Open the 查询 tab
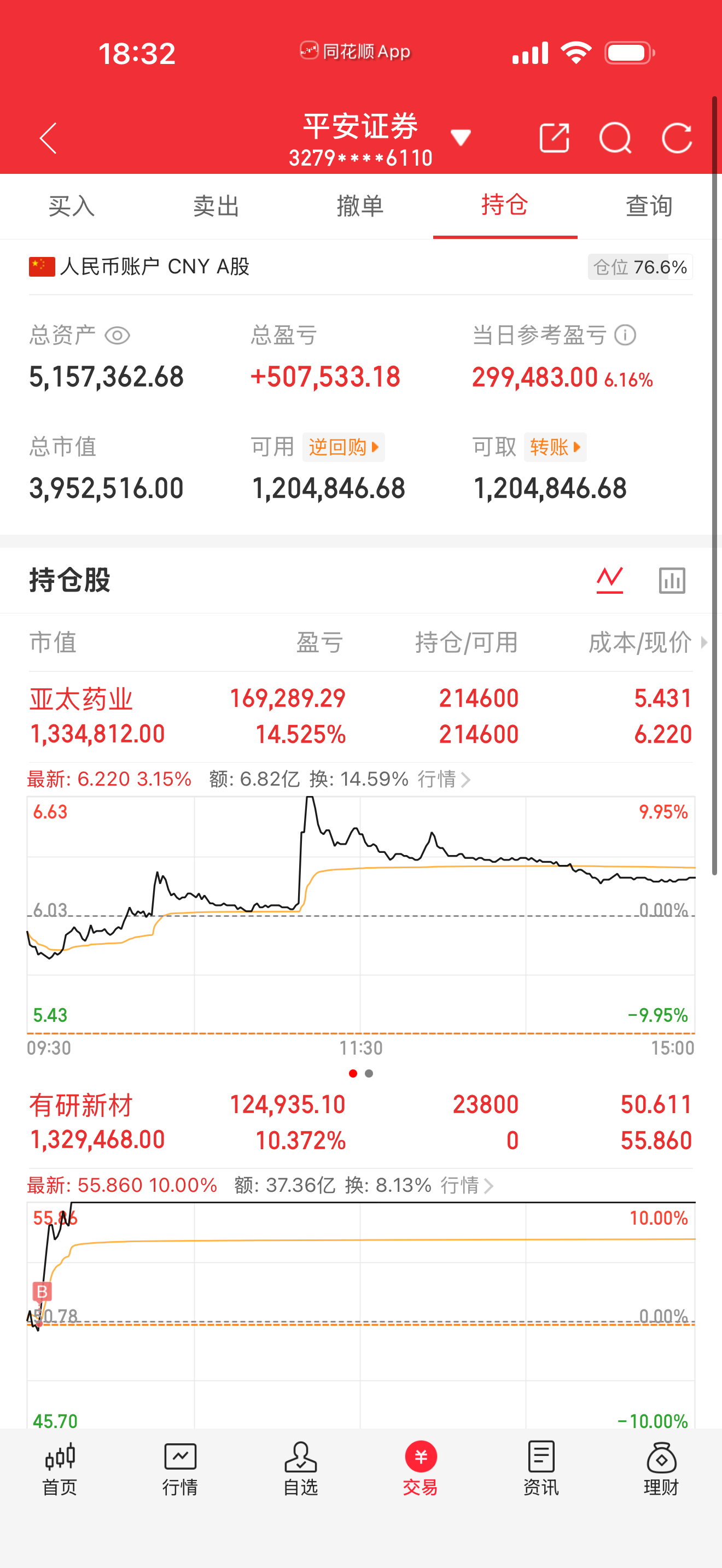722x1568 pixels. tap(650, 206)
